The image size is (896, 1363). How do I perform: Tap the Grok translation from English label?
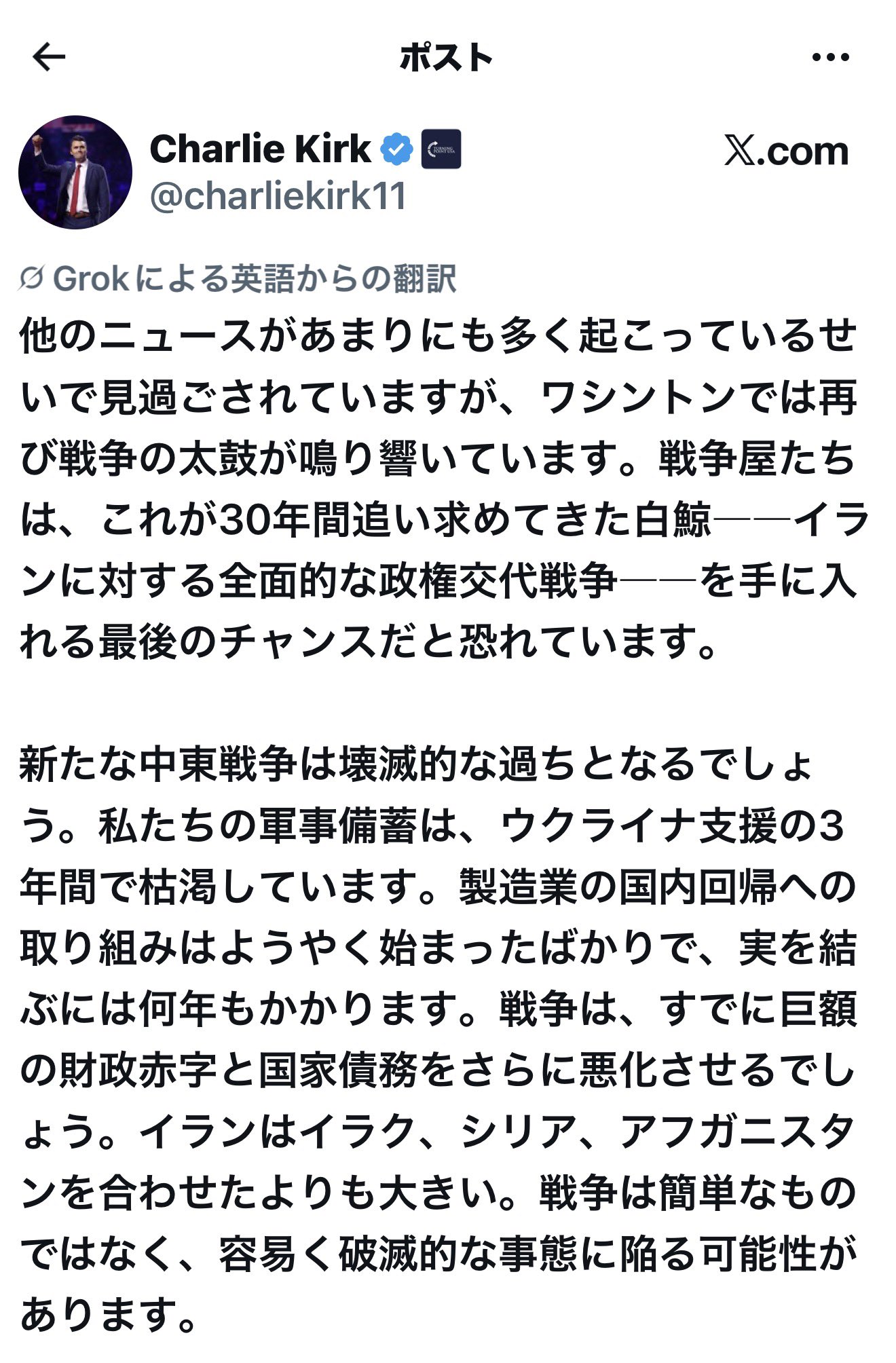click(238, 279)
